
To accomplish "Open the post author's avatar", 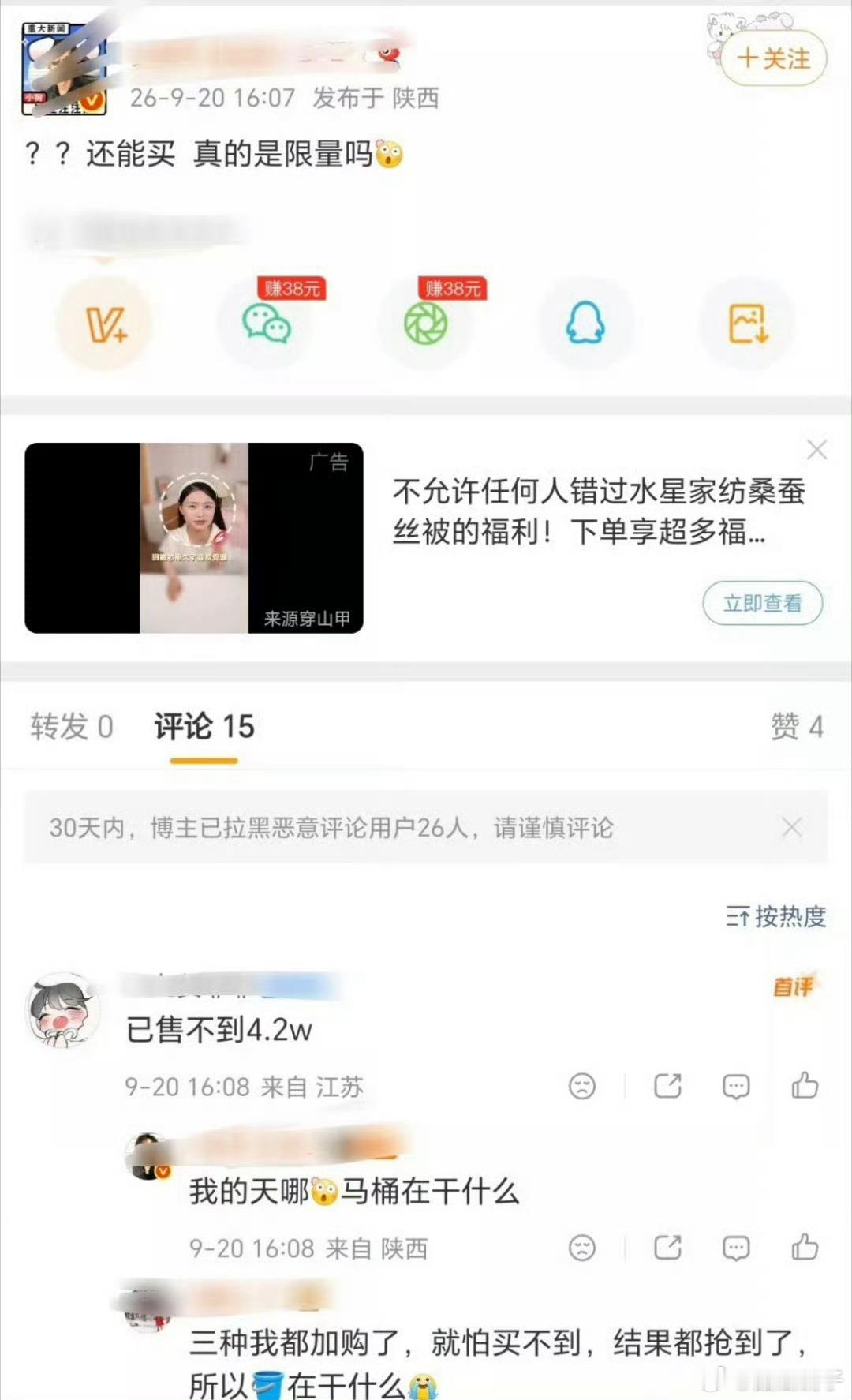I will (64, 69).
